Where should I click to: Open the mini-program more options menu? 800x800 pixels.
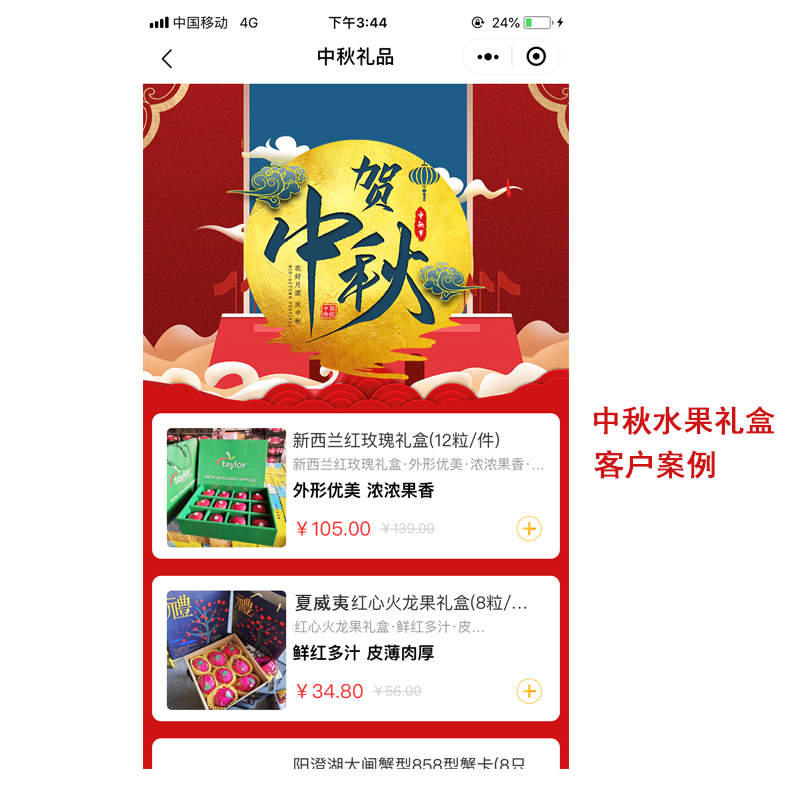click(x=488, y=57)
